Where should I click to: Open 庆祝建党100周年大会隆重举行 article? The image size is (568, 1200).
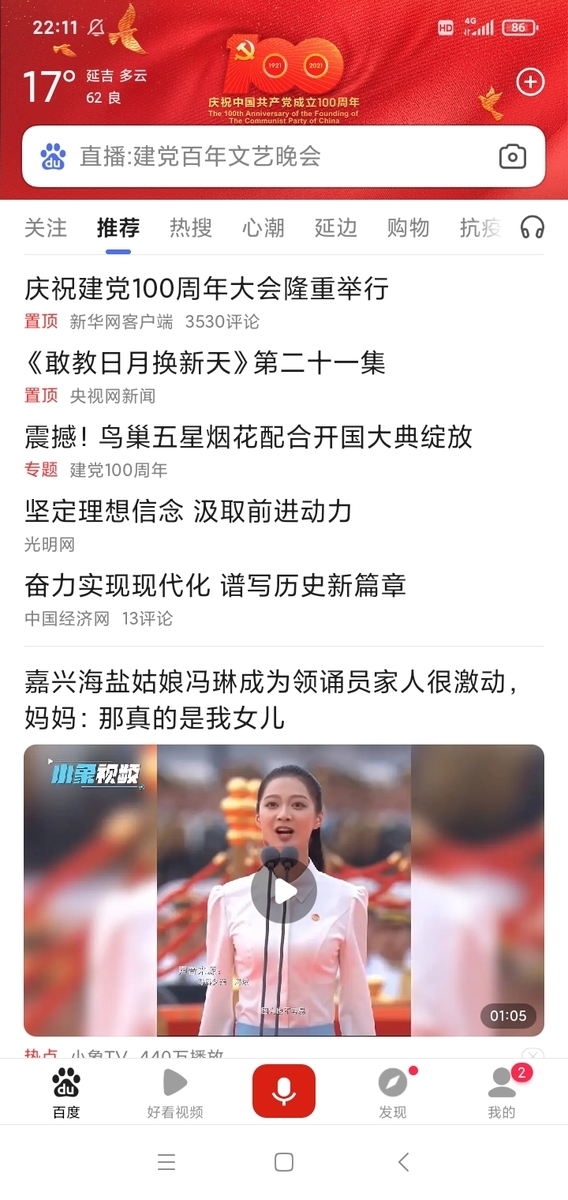[x=207, y=289]
